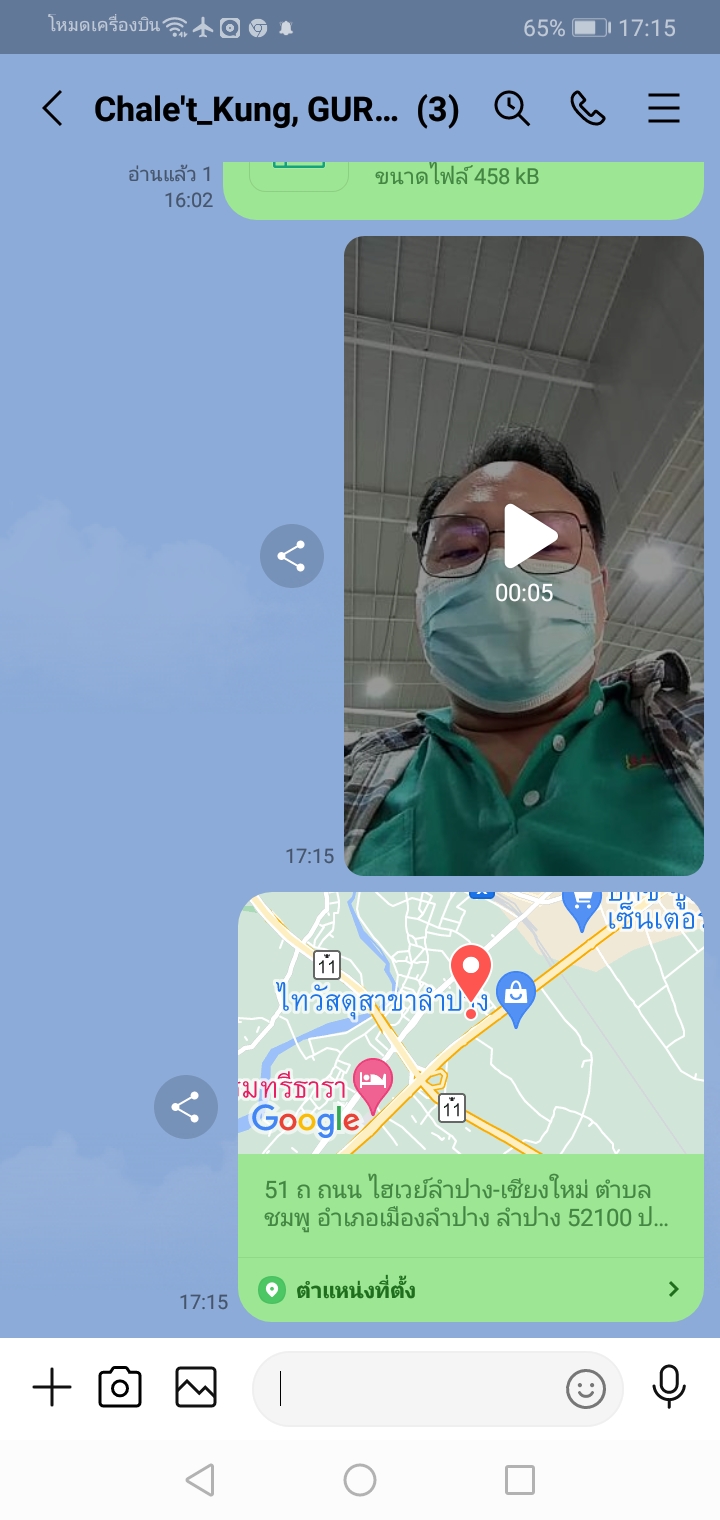Open the chat menu
Viewport: 720px width, 1520px height.
coord(664,109)
